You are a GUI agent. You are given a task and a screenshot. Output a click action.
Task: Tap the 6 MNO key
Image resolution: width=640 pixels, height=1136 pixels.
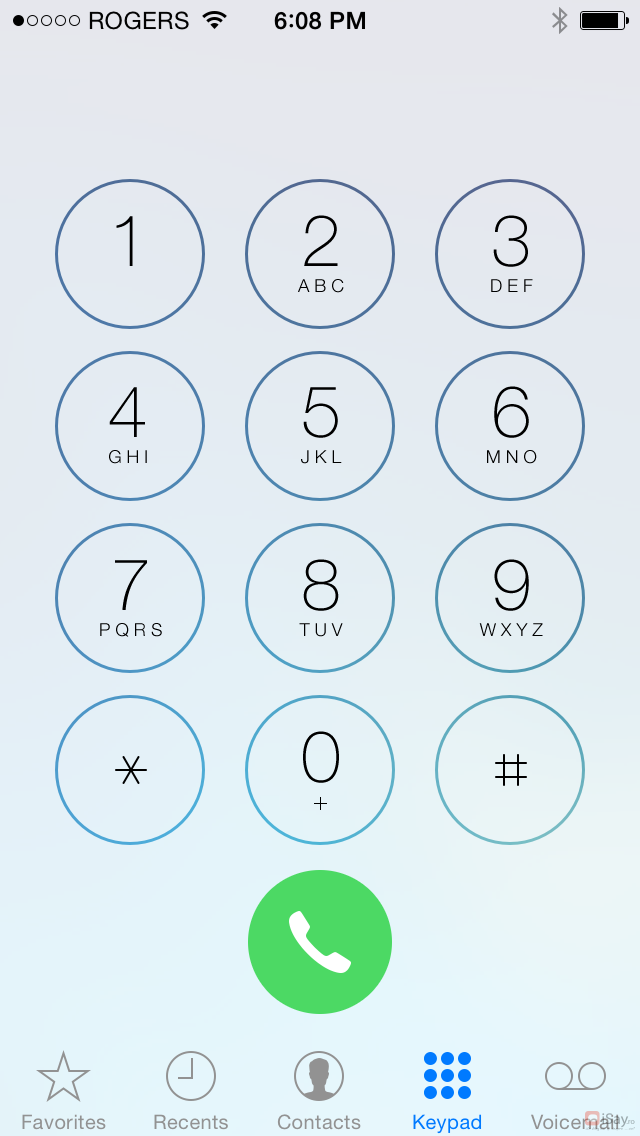510,426
